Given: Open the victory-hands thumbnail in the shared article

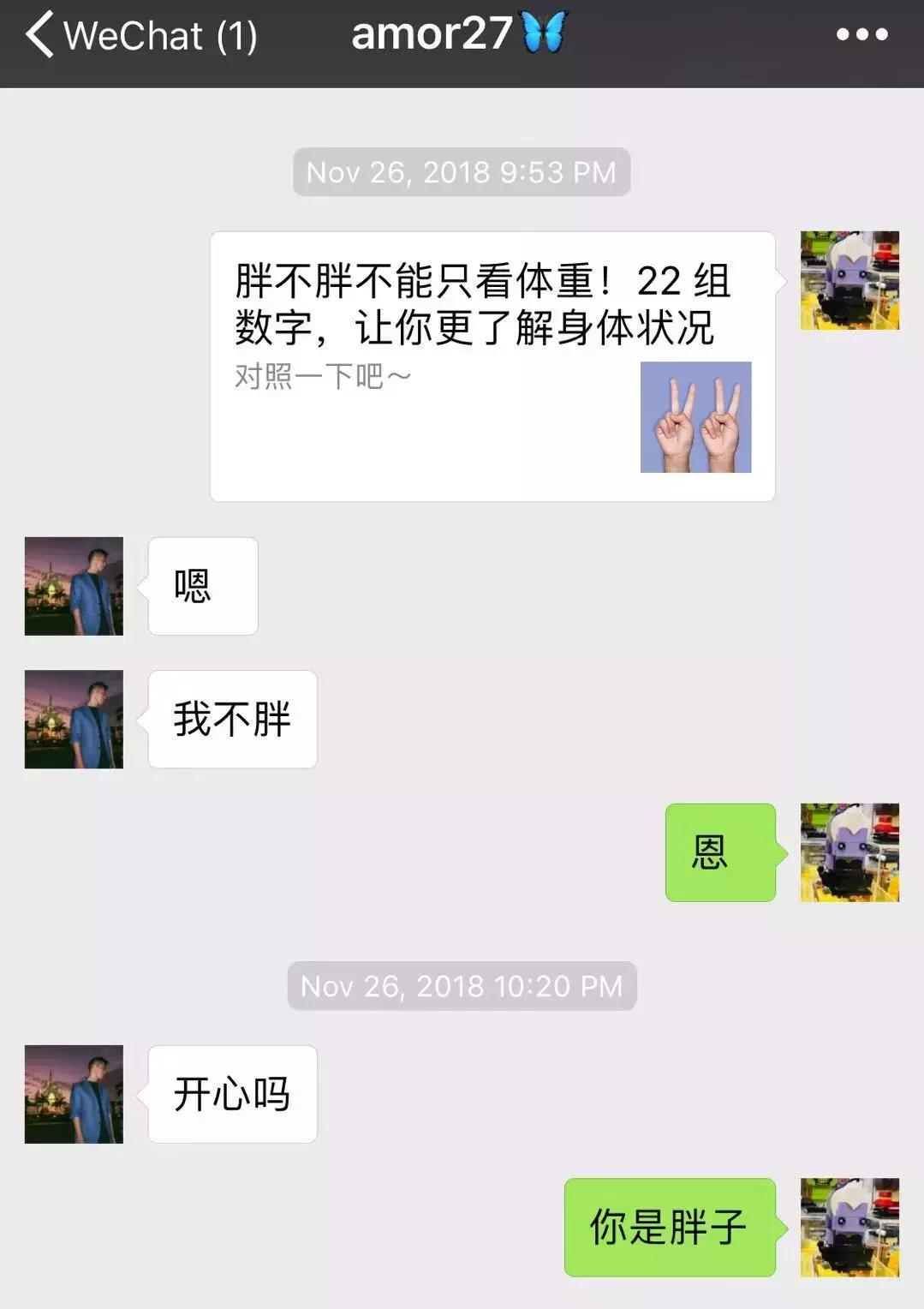Looking at the screenshot, I should 695,417.
